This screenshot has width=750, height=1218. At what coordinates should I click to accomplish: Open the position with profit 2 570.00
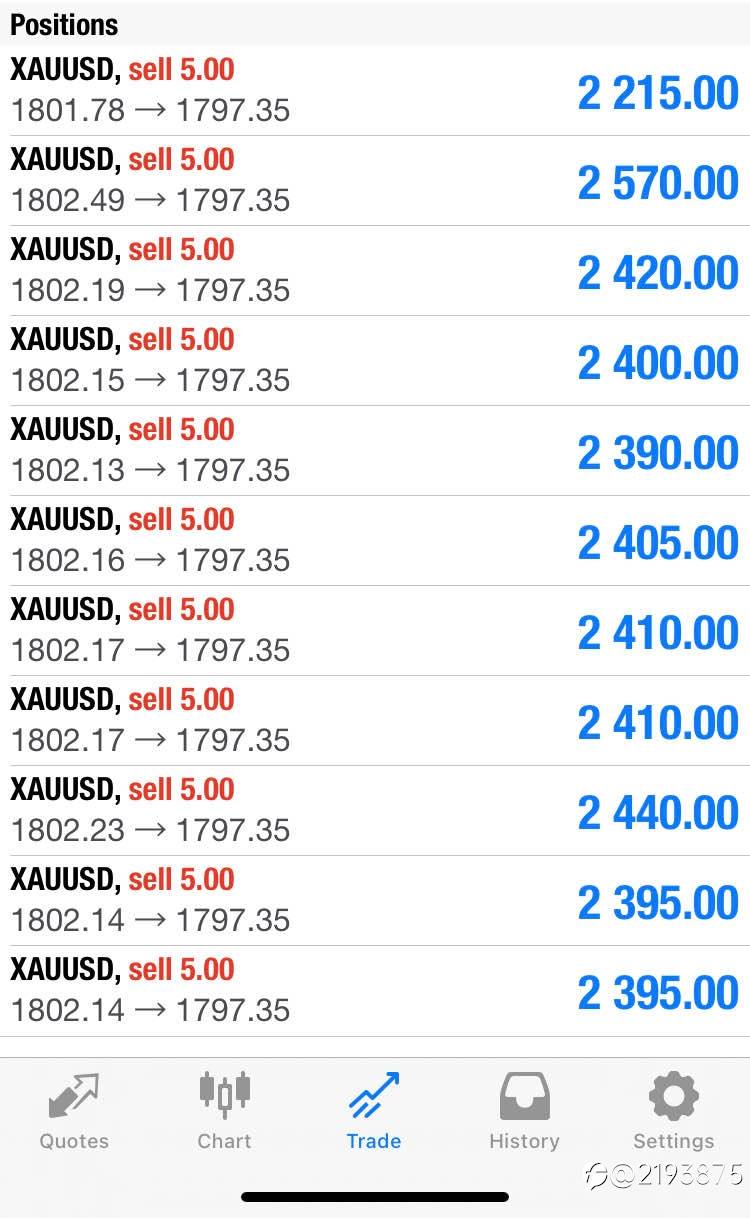point(375,181)
